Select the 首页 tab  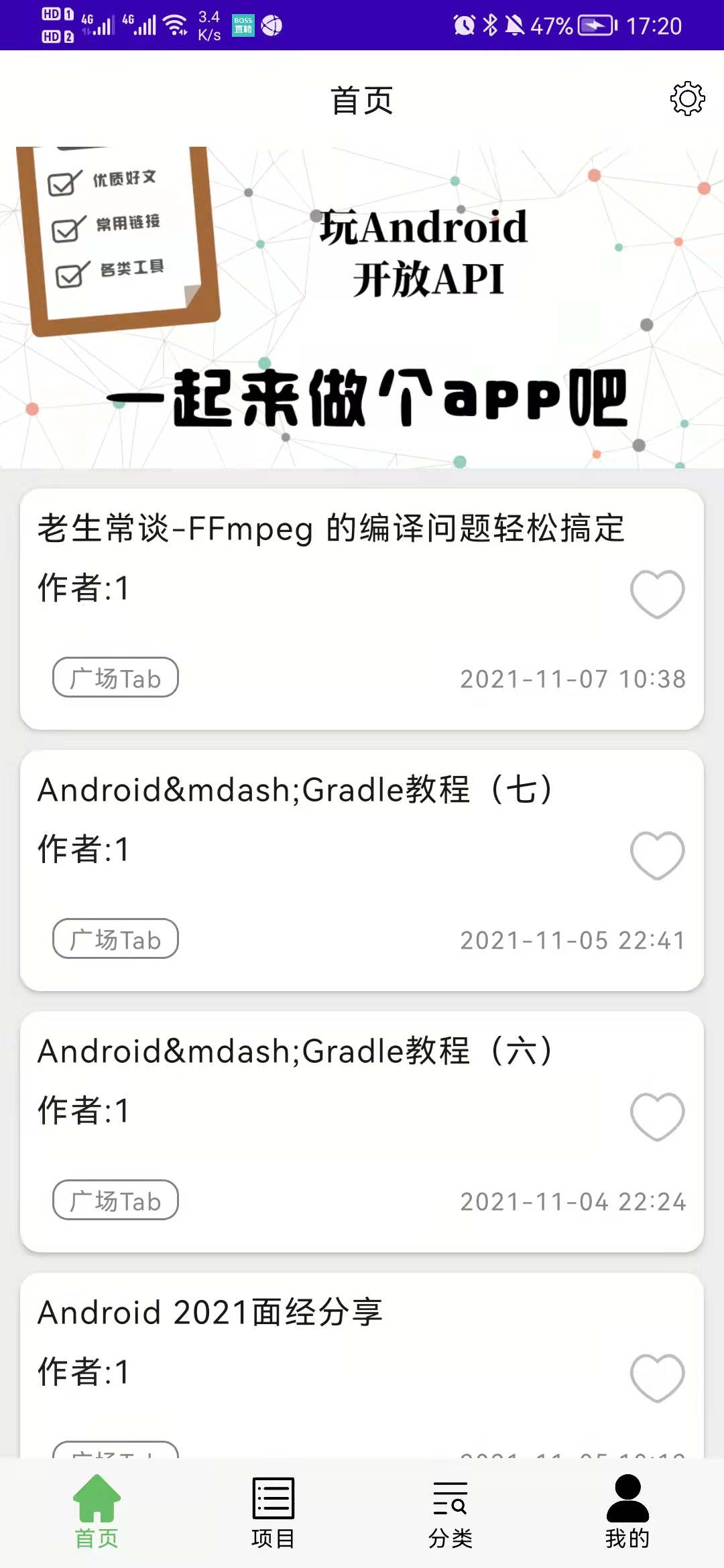click(x=97, y=1512)
